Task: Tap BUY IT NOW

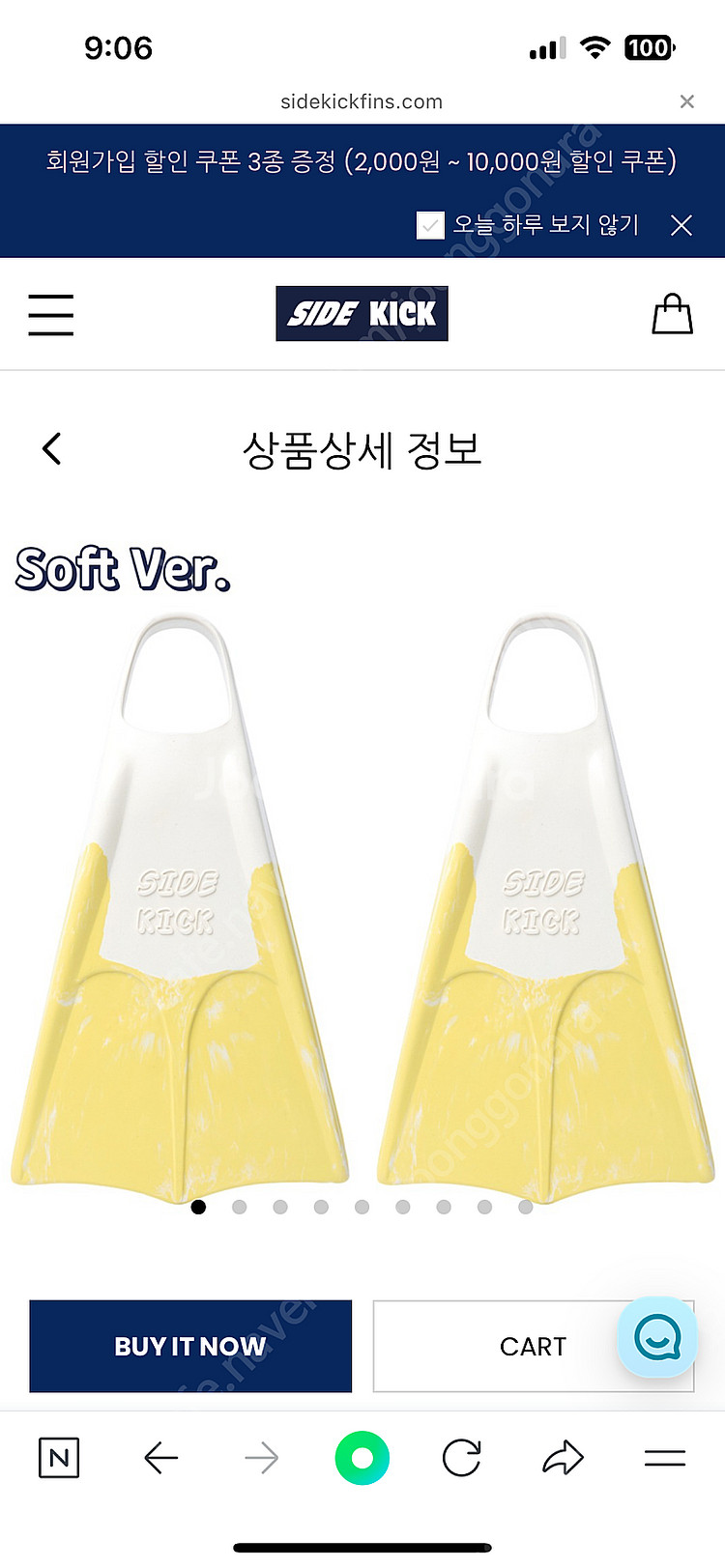Action: point(190,1346)
